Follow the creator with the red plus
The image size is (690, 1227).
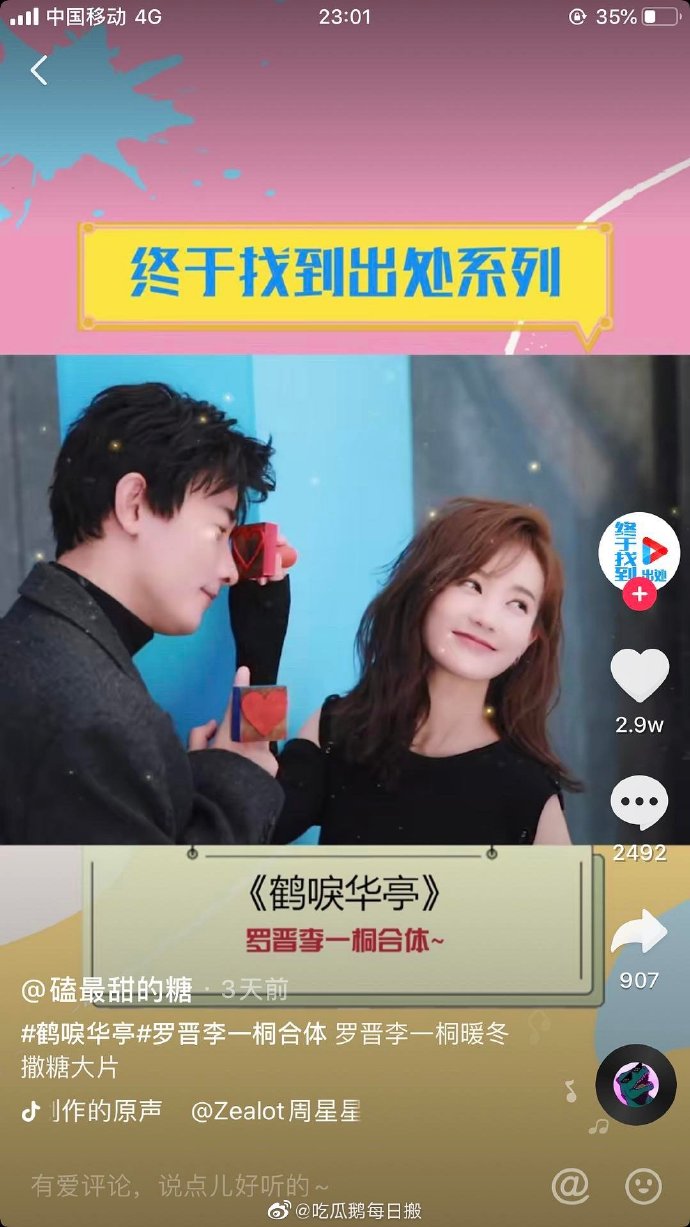pyautogui.click(x=639, y=594)
